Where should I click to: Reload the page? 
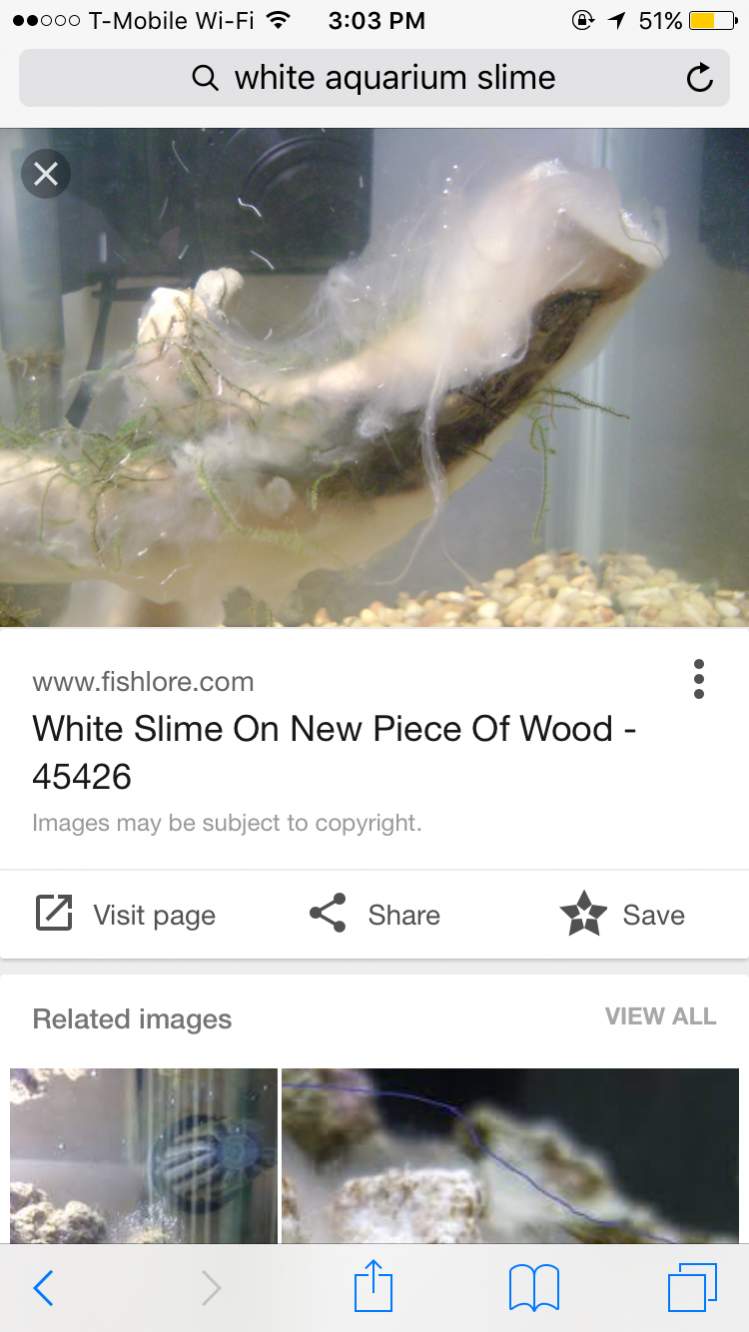click(699, 78)
